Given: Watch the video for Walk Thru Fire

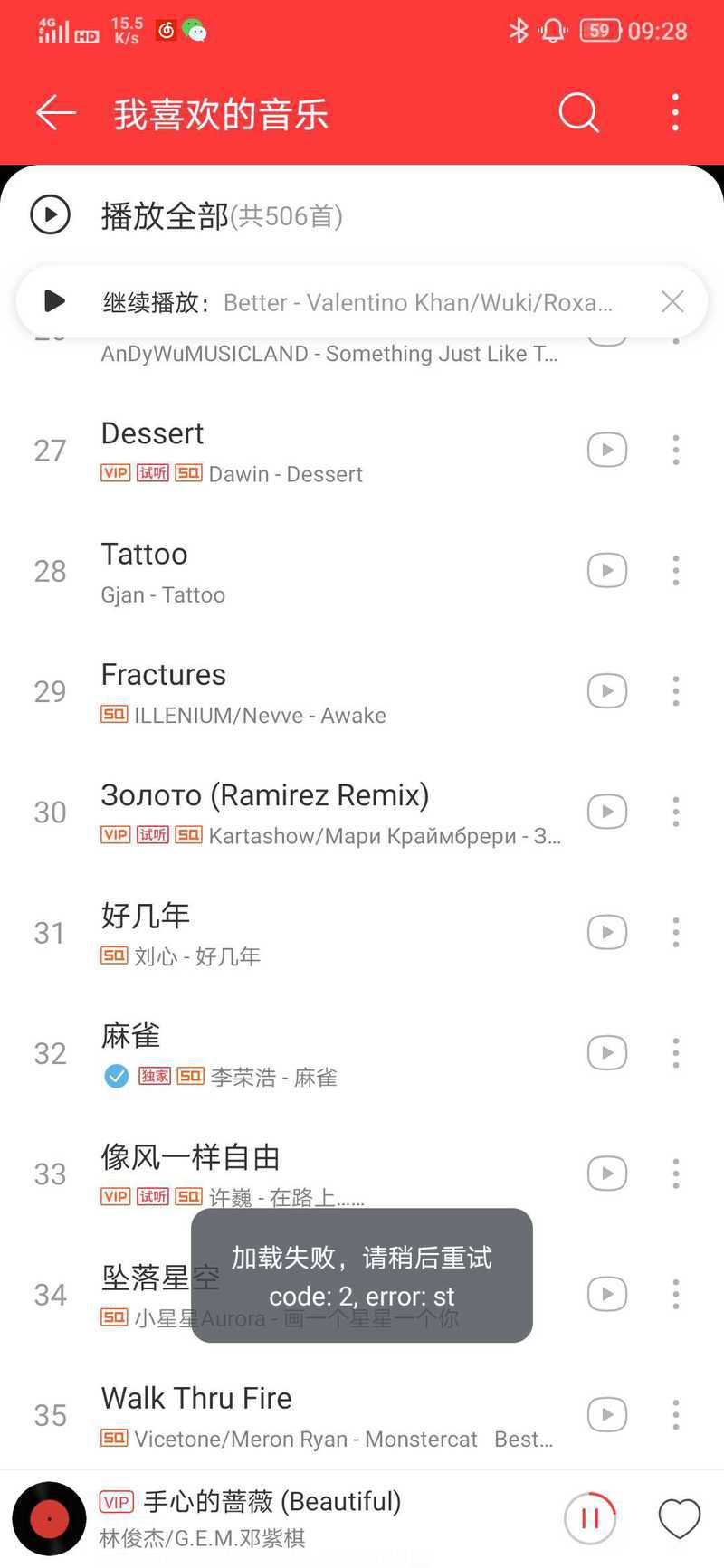Looking at the screenshot, I should click(x=607, y=1415).
